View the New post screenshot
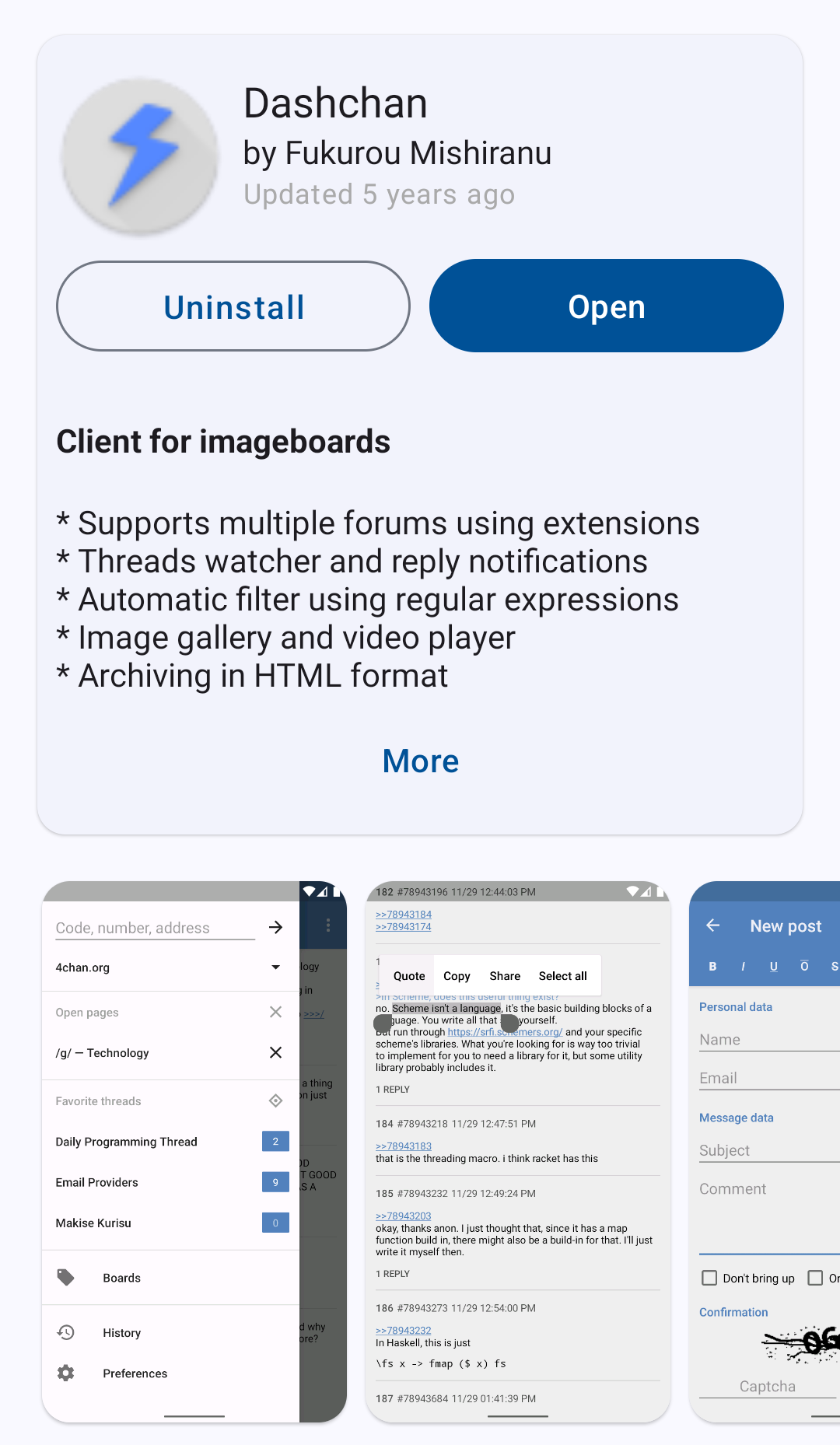The image size is (840, 1445). tap(766, 1151)
